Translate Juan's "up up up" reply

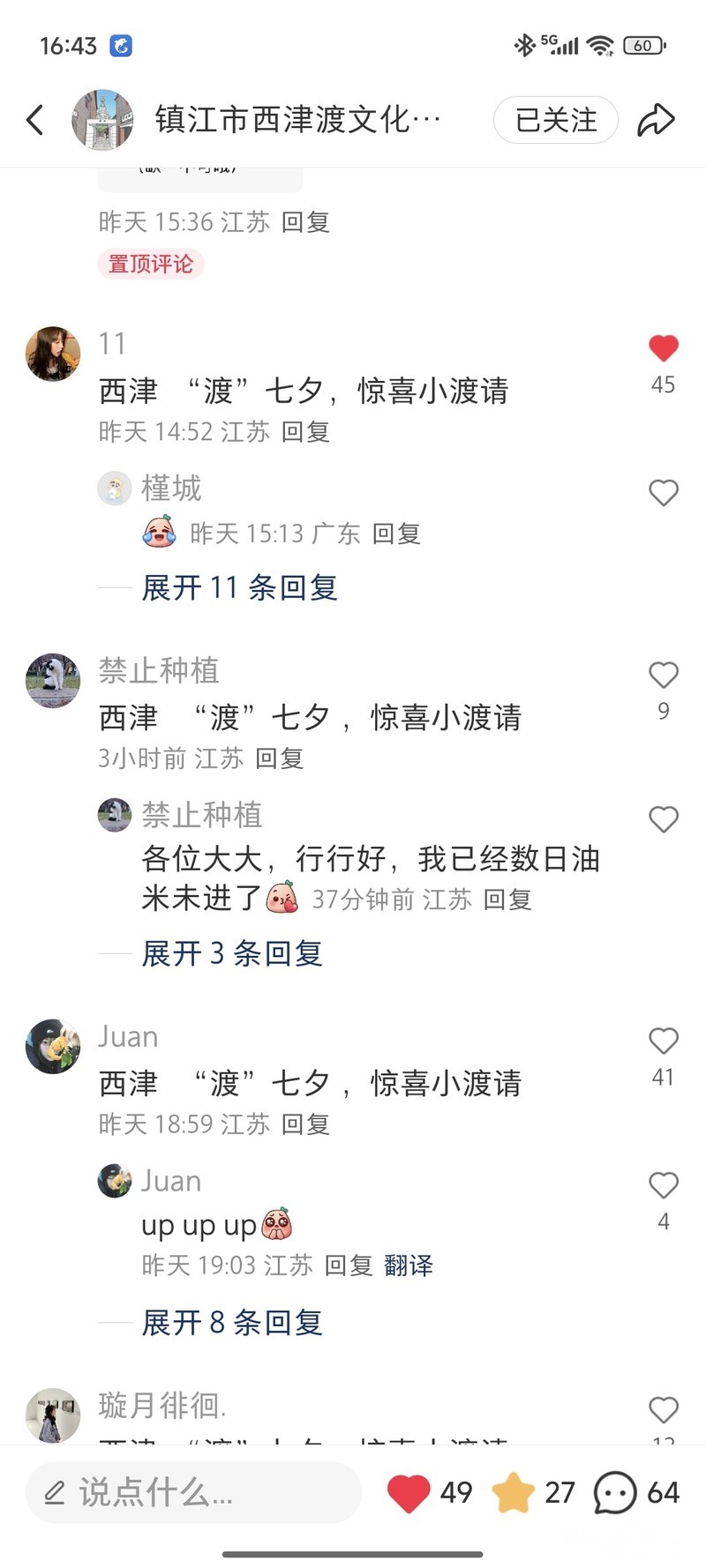409,1266
